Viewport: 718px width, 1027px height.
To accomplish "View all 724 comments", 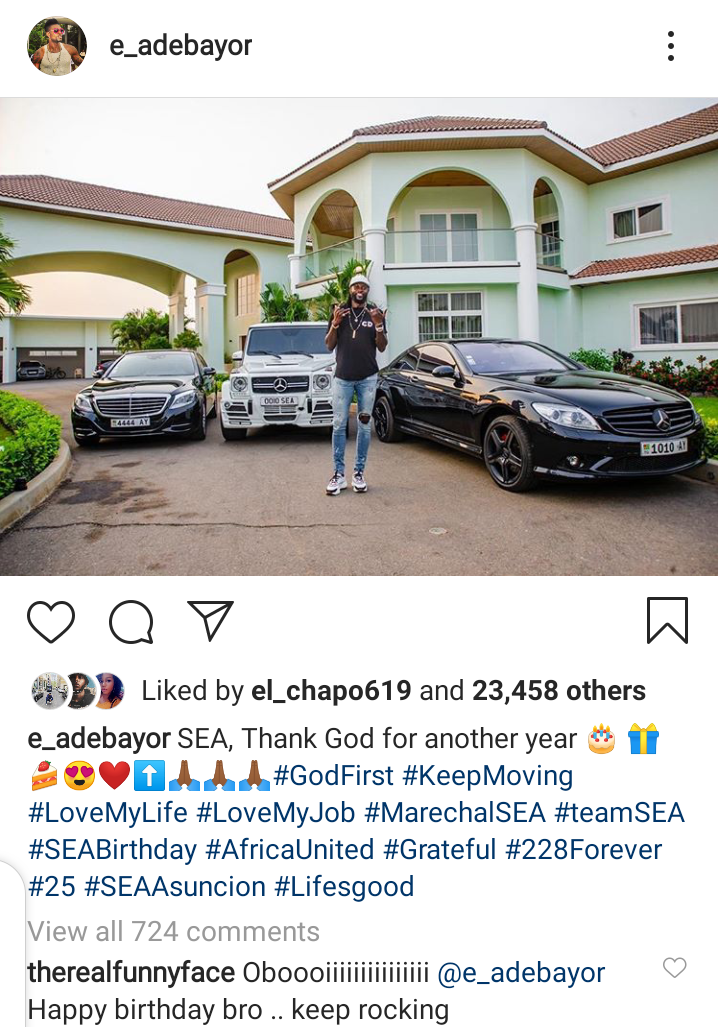I will tap(174, 932).
